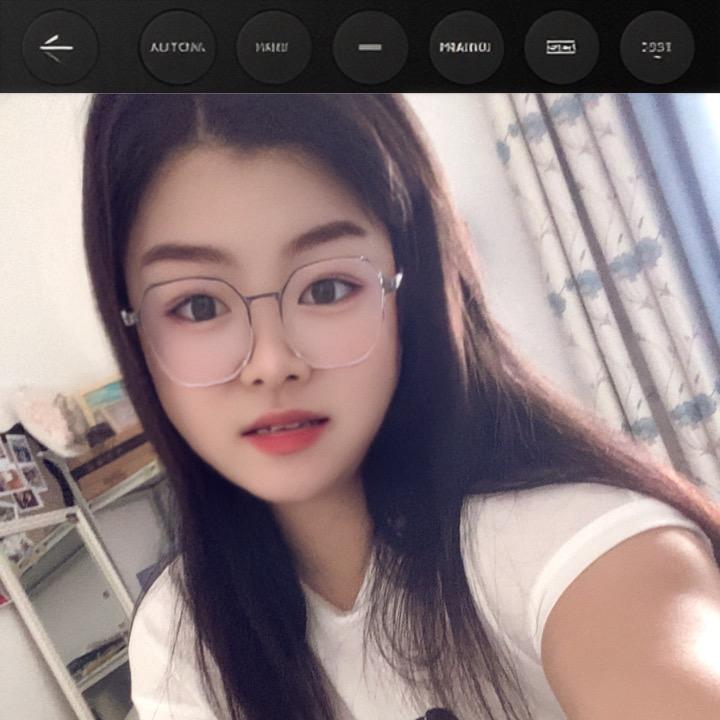
Task: Tap the minus dash button
Action: coord(370,47)
